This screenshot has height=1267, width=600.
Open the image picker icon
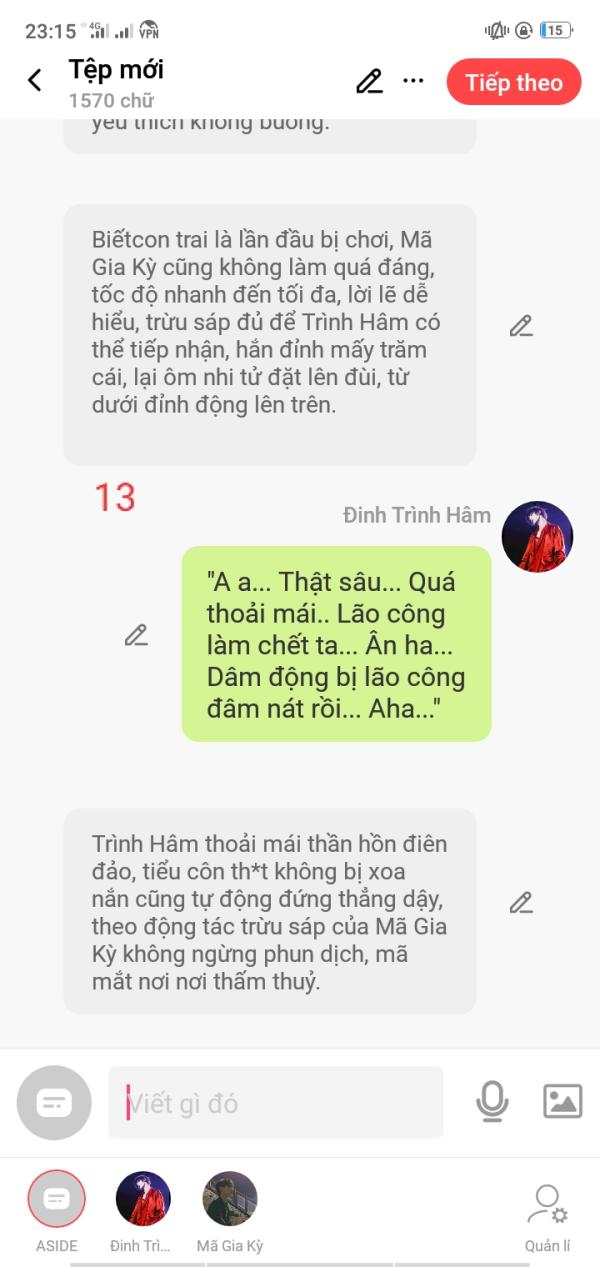pos(562,1102)
